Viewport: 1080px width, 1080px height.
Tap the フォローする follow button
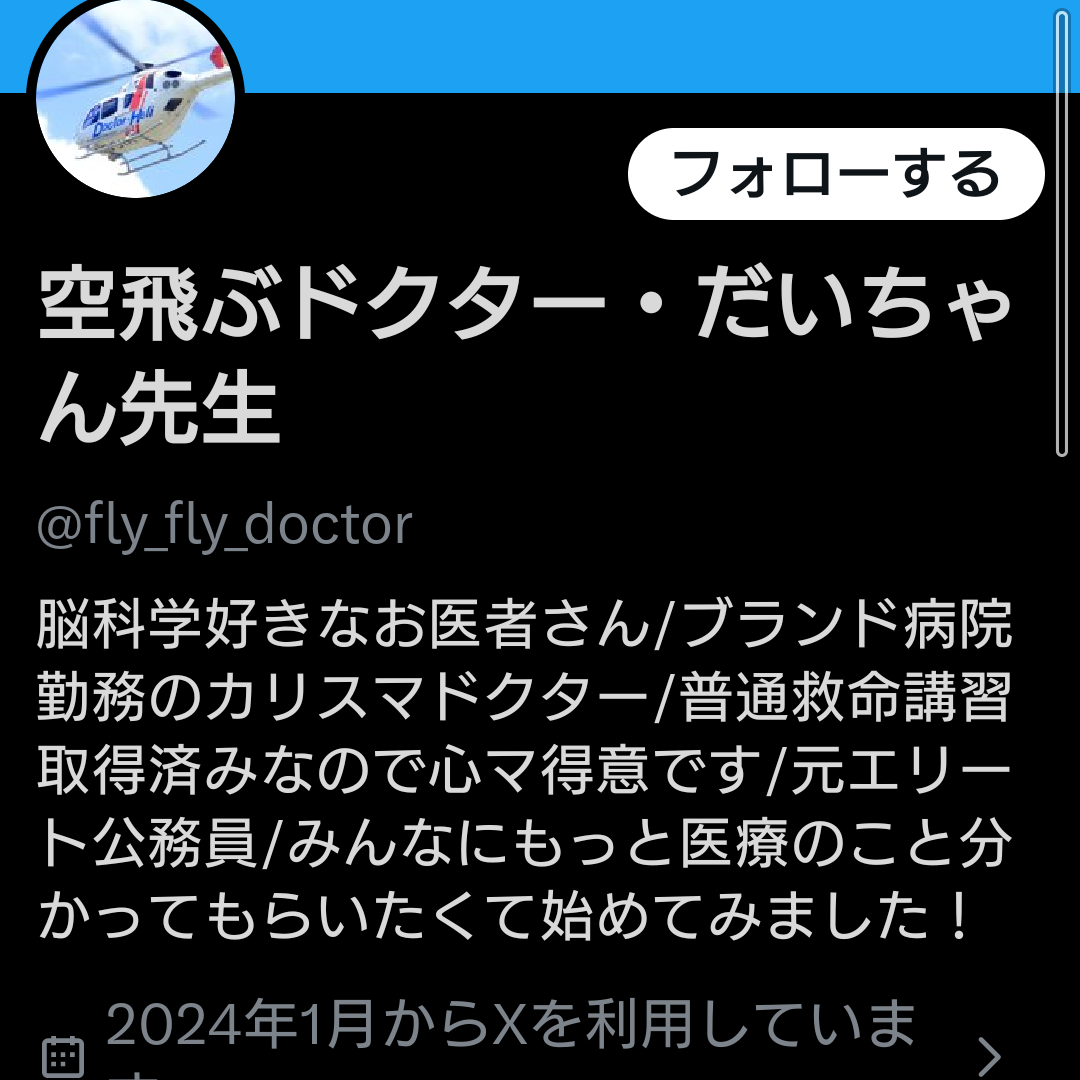835,174
